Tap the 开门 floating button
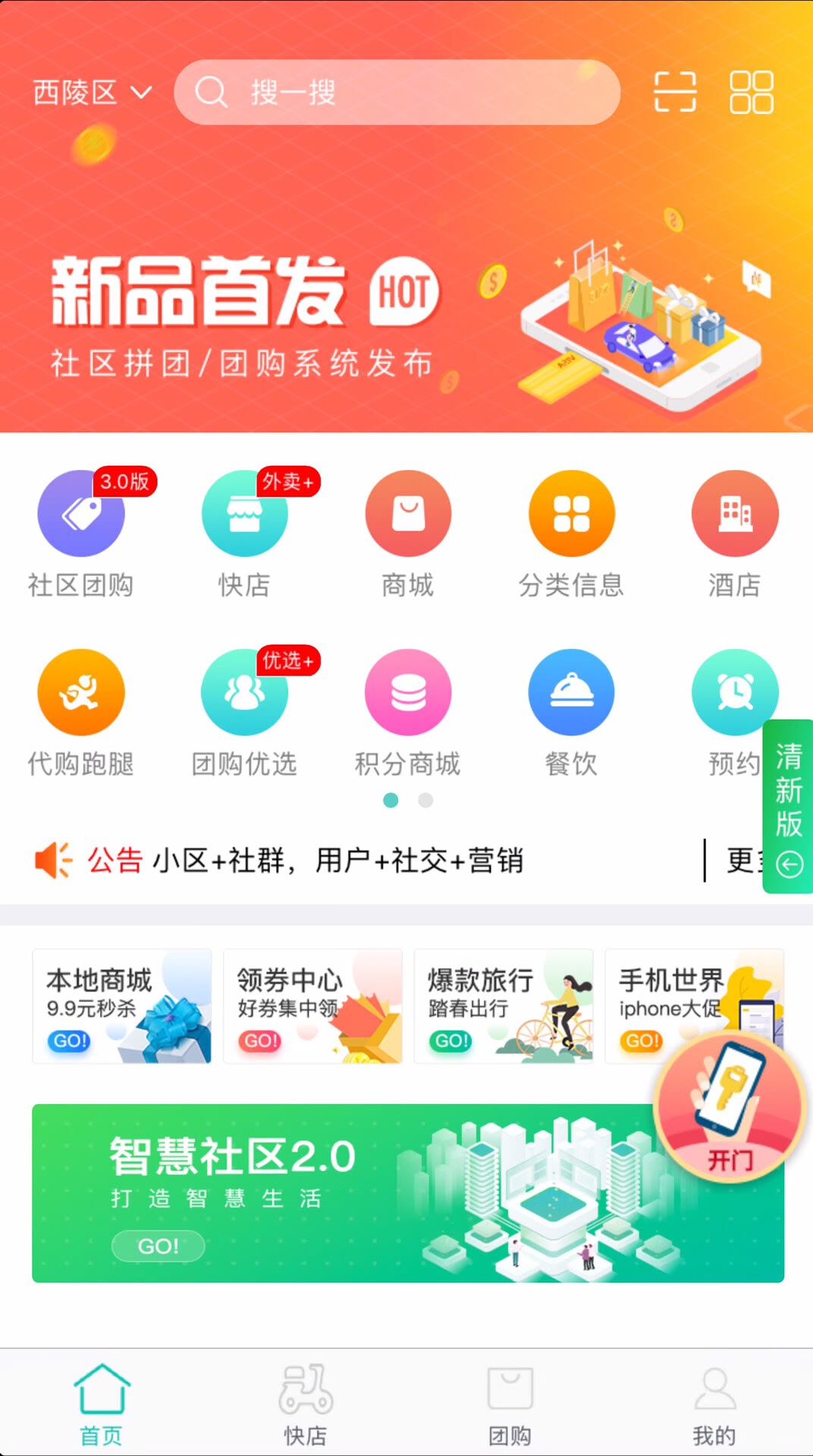This screenshot has width=813, height=1456. [729, 1109]
